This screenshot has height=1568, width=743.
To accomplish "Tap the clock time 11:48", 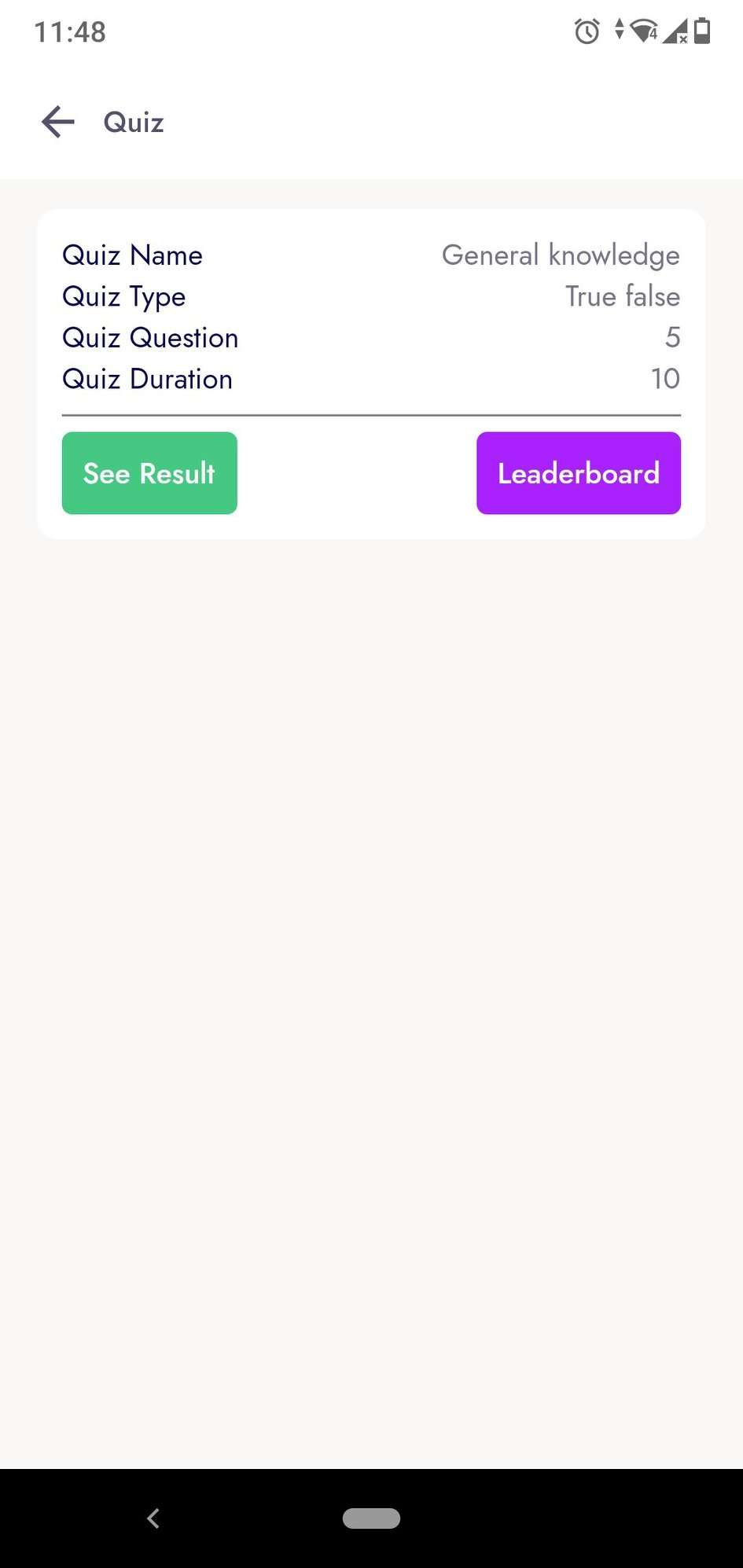I will click(x=68, y=31).
